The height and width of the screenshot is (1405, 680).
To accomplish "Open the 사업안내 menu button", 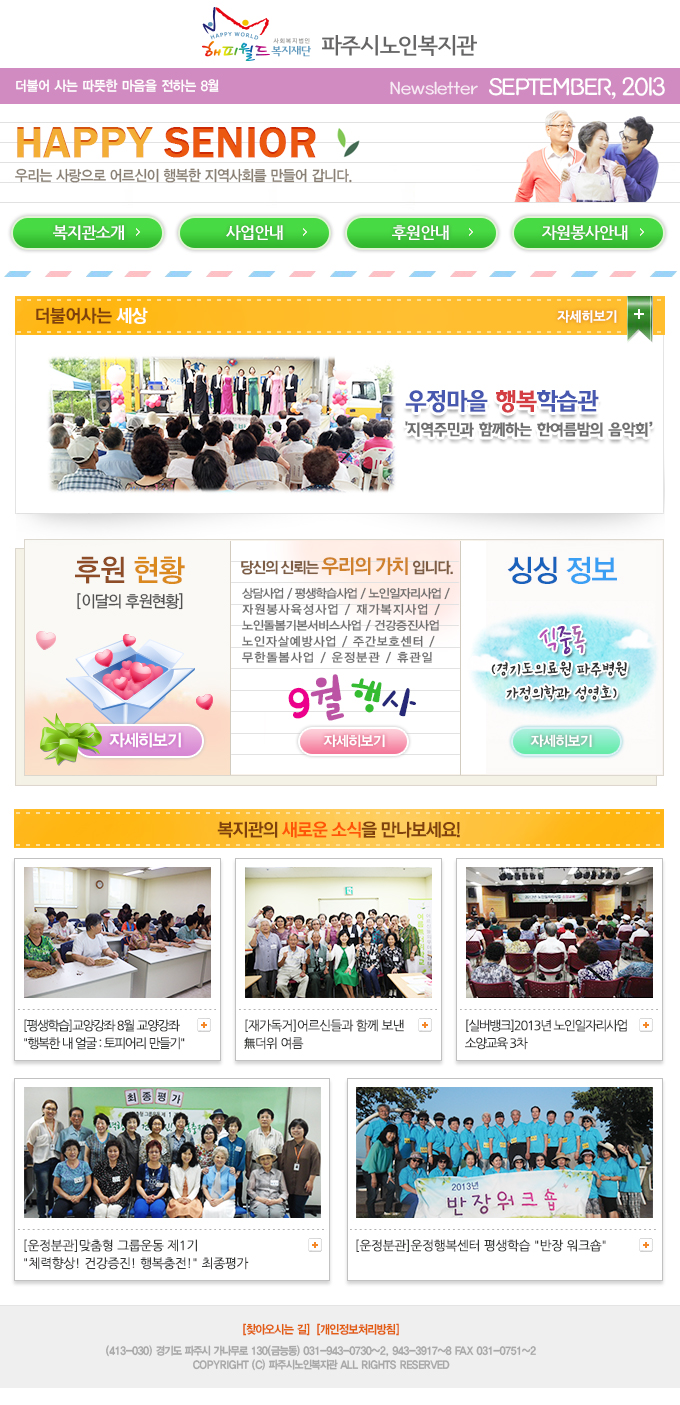I will (256, 233).
